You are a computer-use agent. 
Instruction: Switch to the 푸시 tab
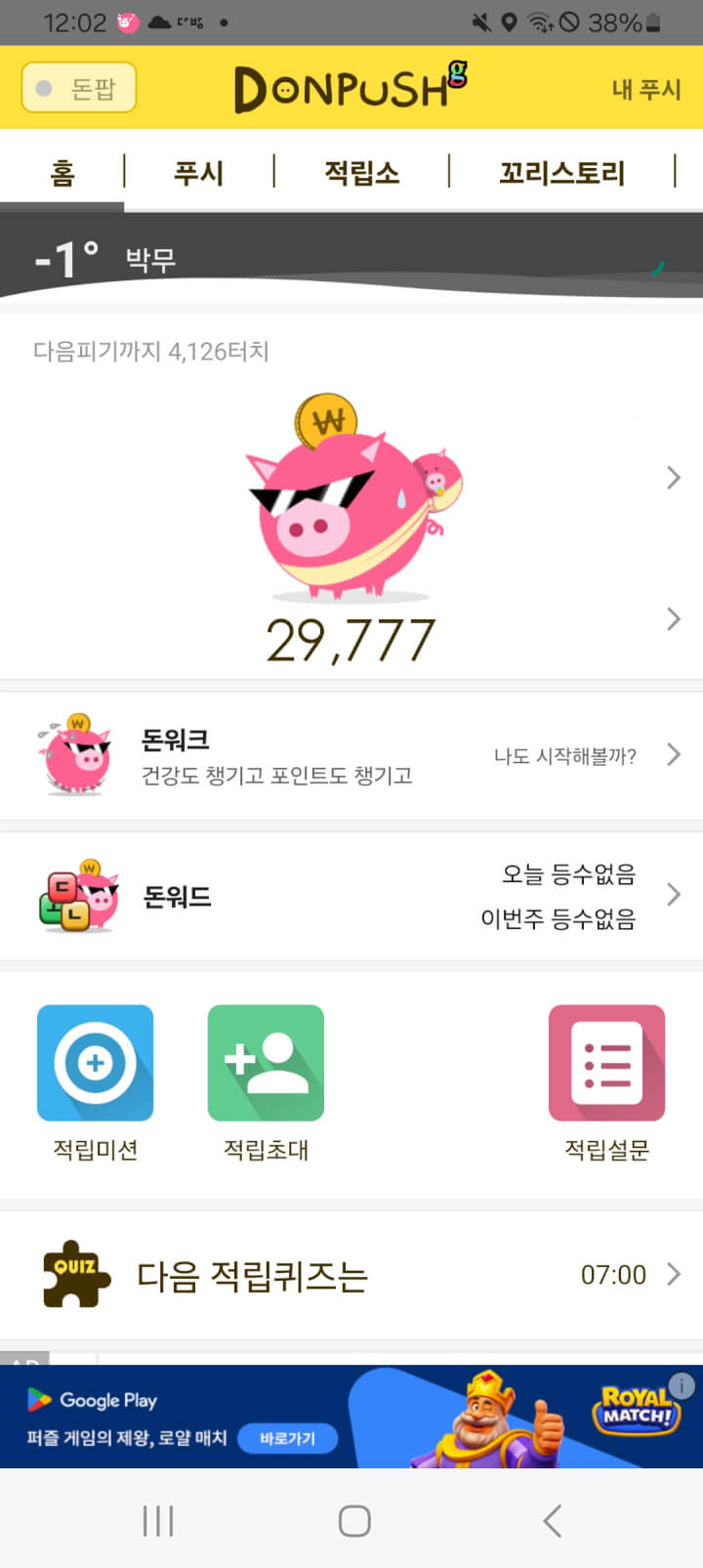(x=198, y=173)
